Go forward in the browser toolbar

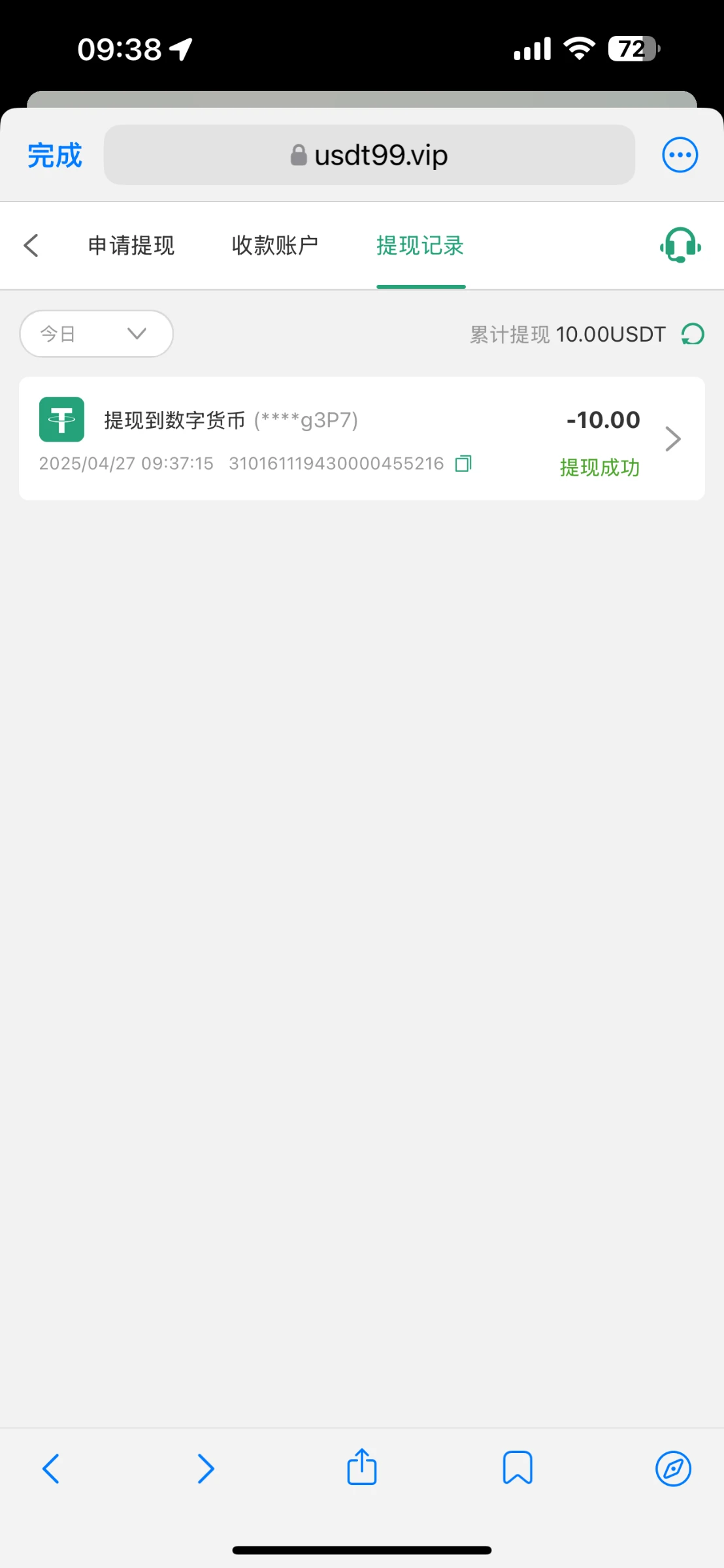click(206, 1469)
